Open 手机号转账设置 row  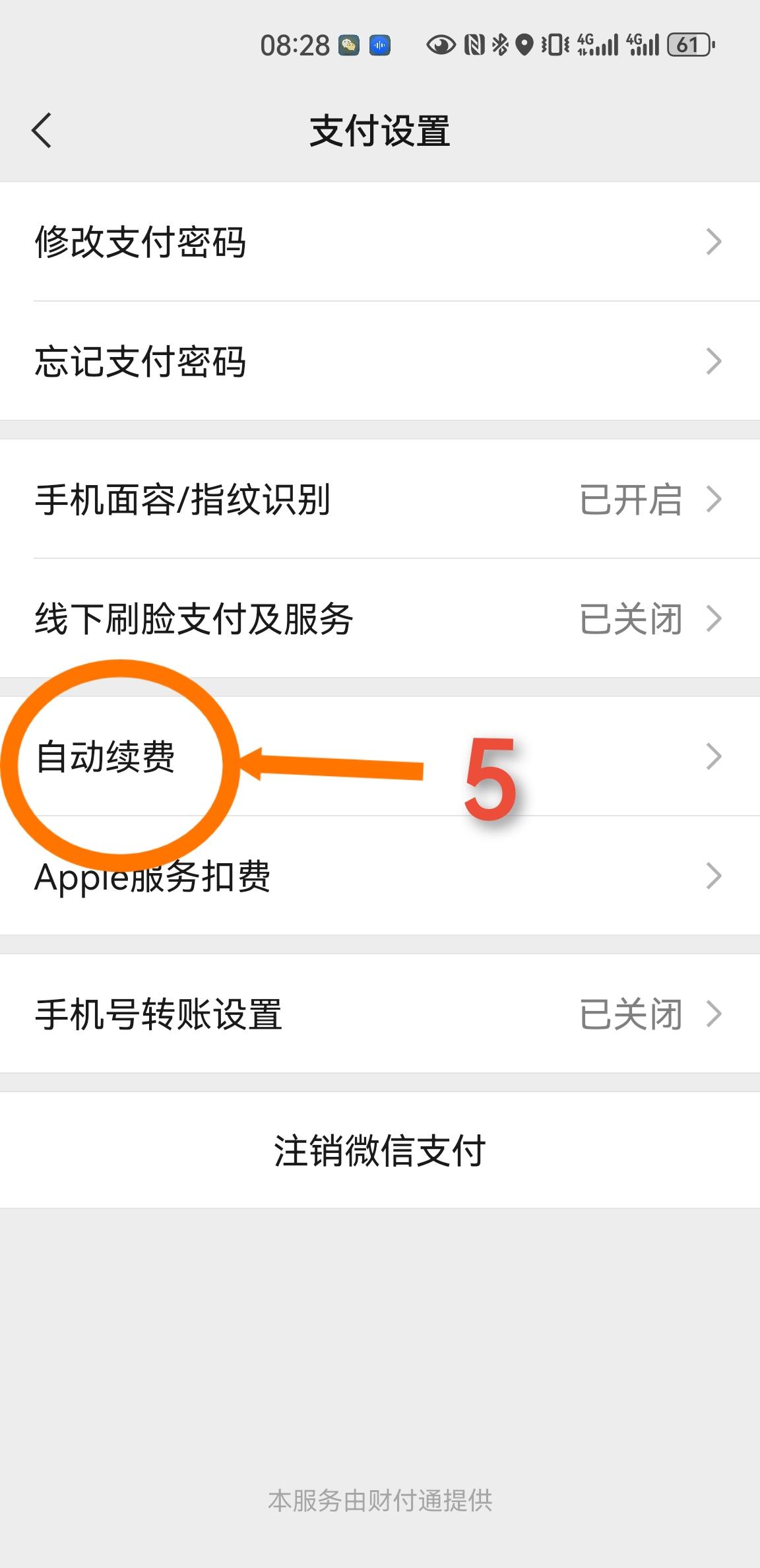379,1014
